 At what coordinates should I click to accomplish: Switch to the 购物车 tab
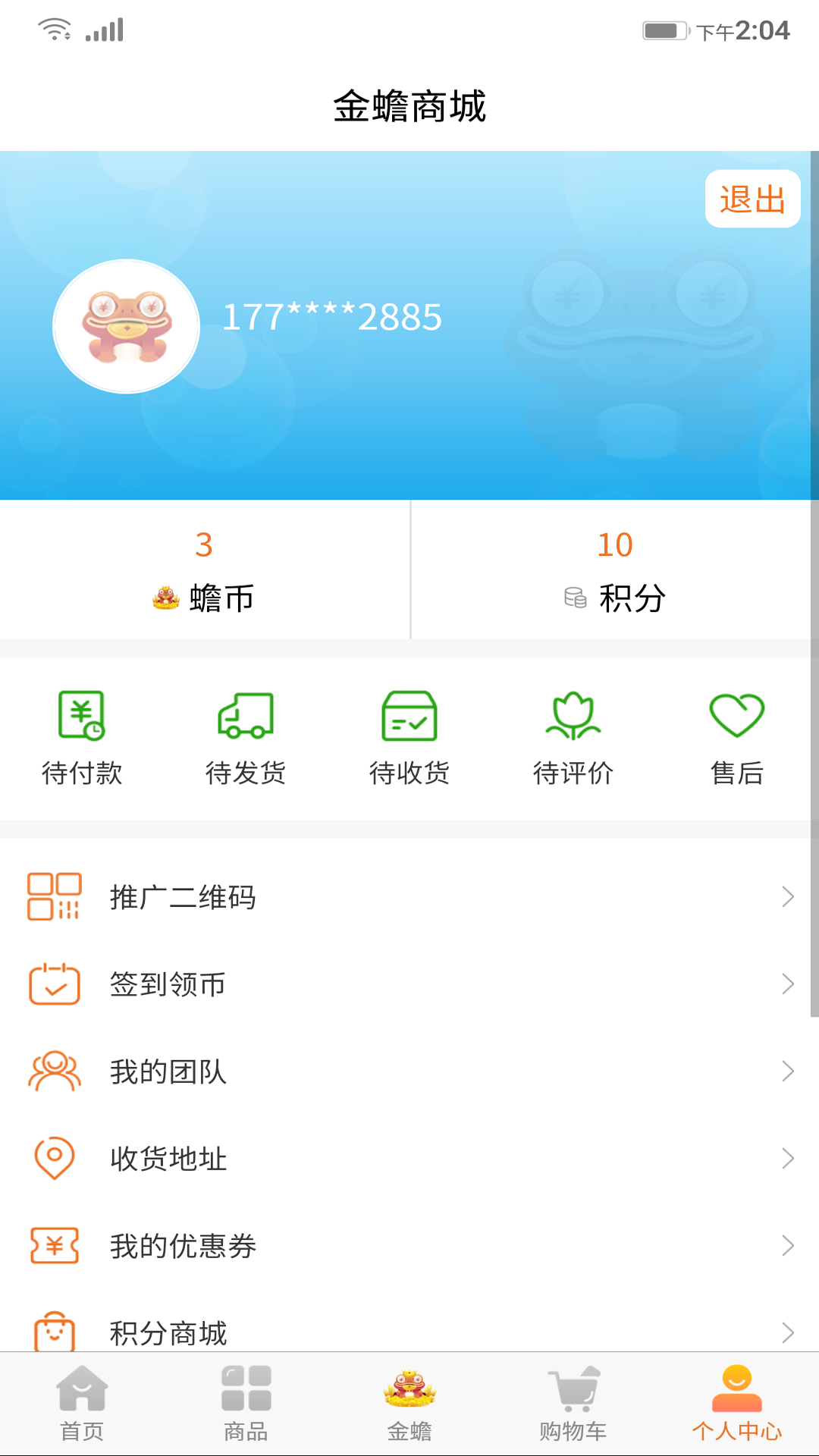tap(573, 1404)
